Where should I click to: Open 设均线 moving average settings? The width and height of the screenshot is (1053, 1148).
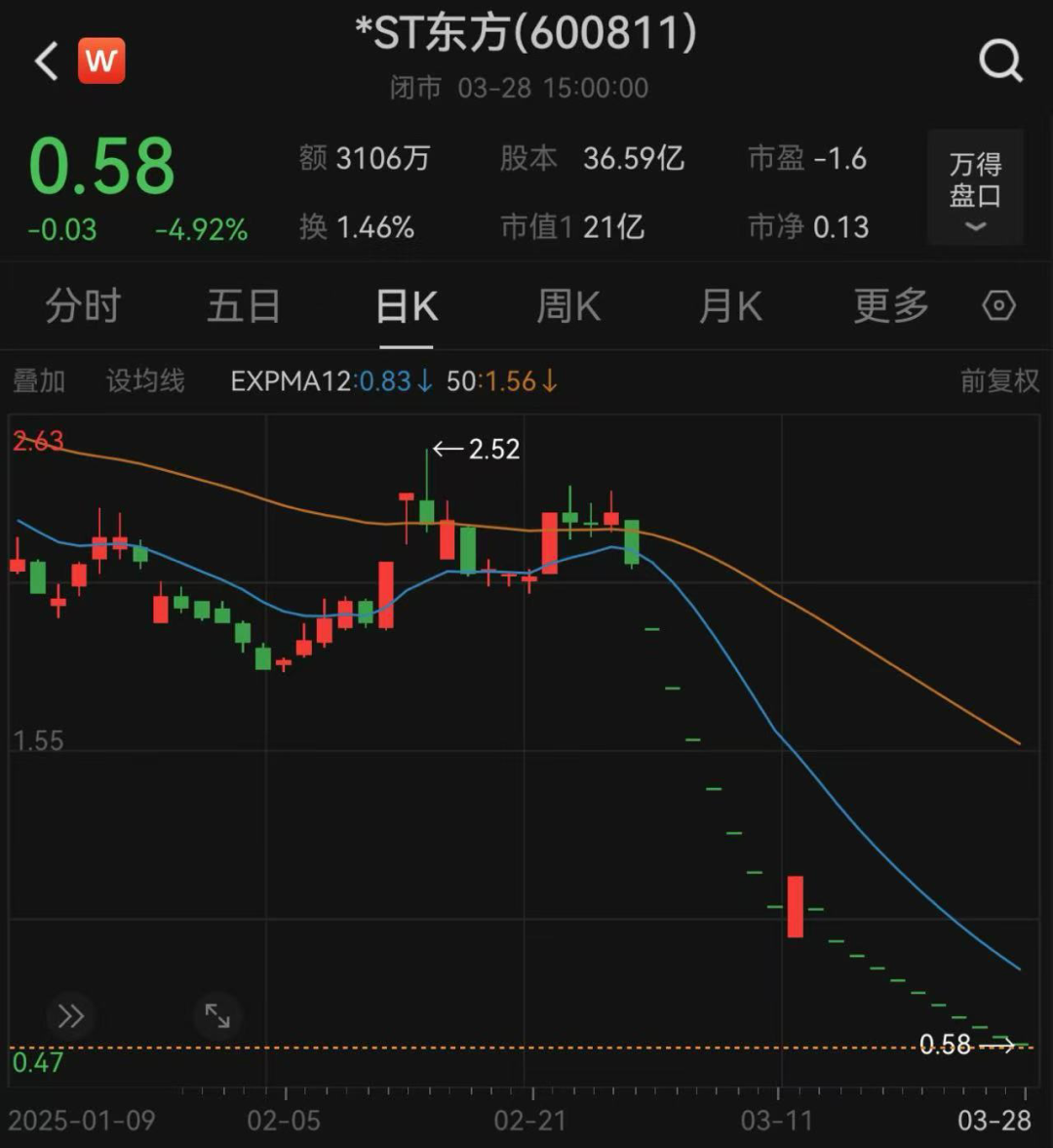coord(144,381)
